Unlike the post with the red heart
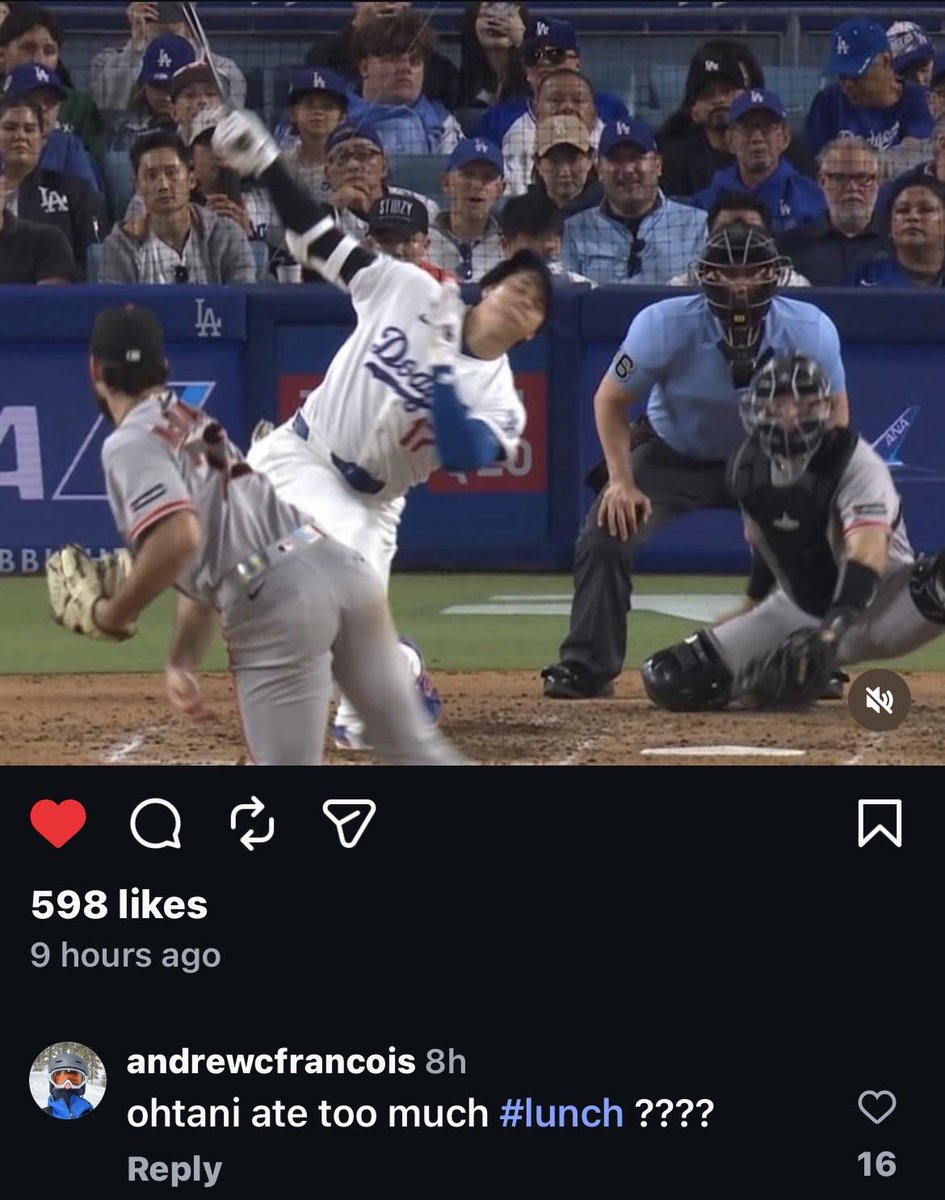 pyautogui.click(x=58, y=824)
